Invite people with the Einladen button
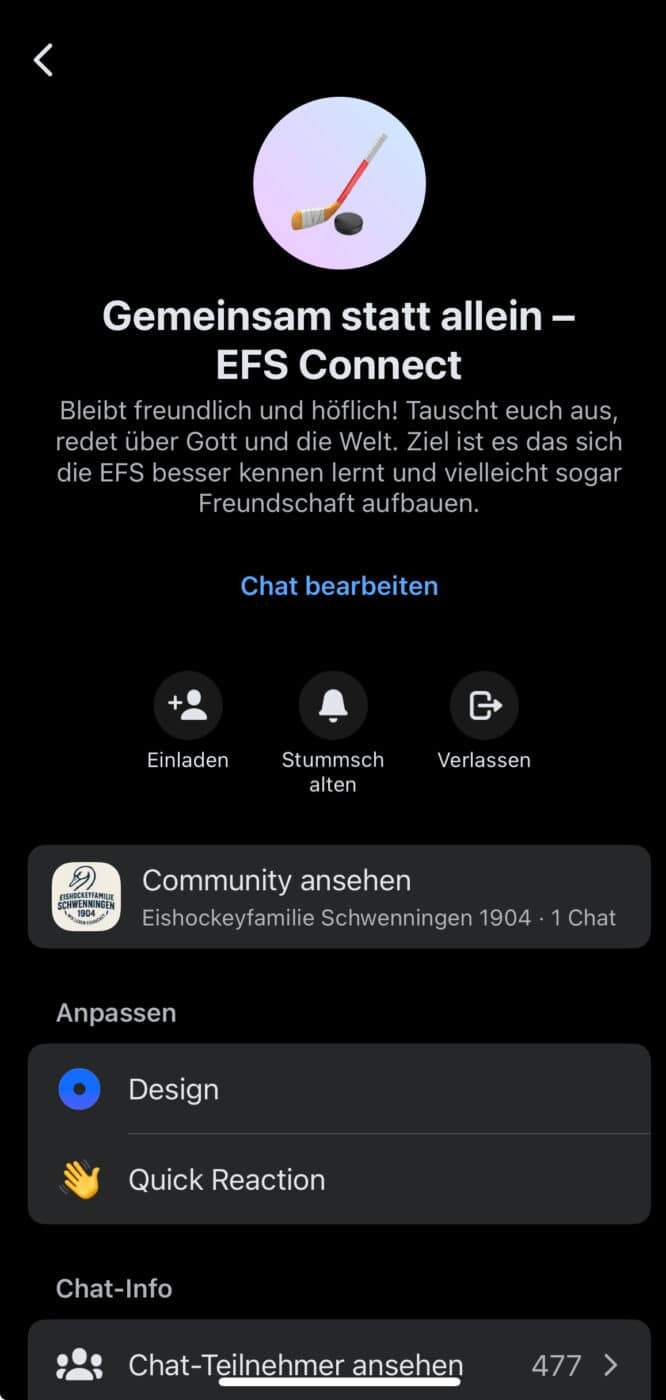Image resolution: width=666 pixels, height=1400 pixels. pyautogui.click(x=187, y=705)
